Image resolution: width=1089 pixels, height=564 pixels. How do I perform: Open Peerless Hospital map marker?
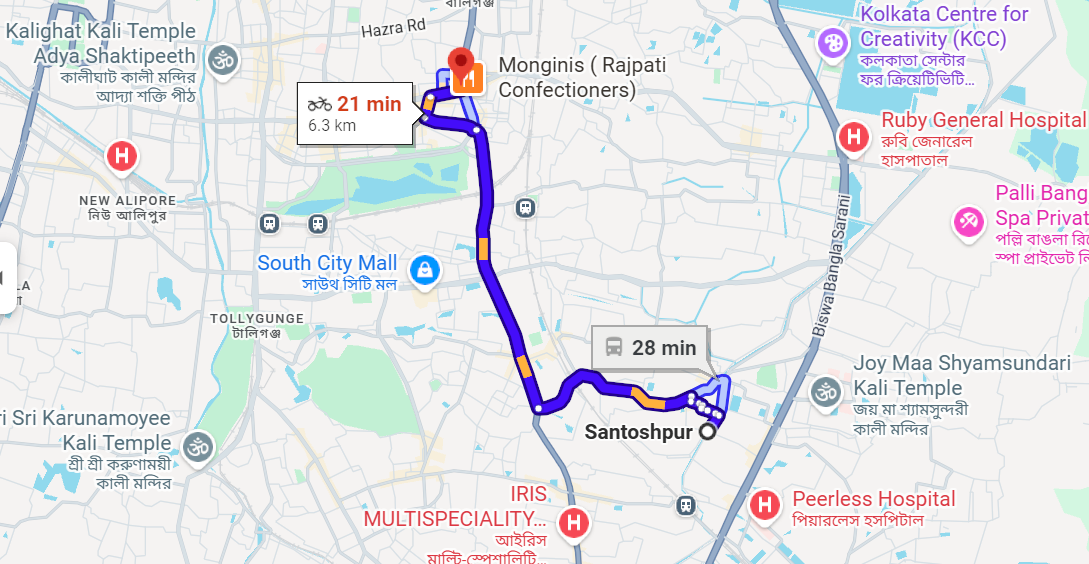coord(767,505)
